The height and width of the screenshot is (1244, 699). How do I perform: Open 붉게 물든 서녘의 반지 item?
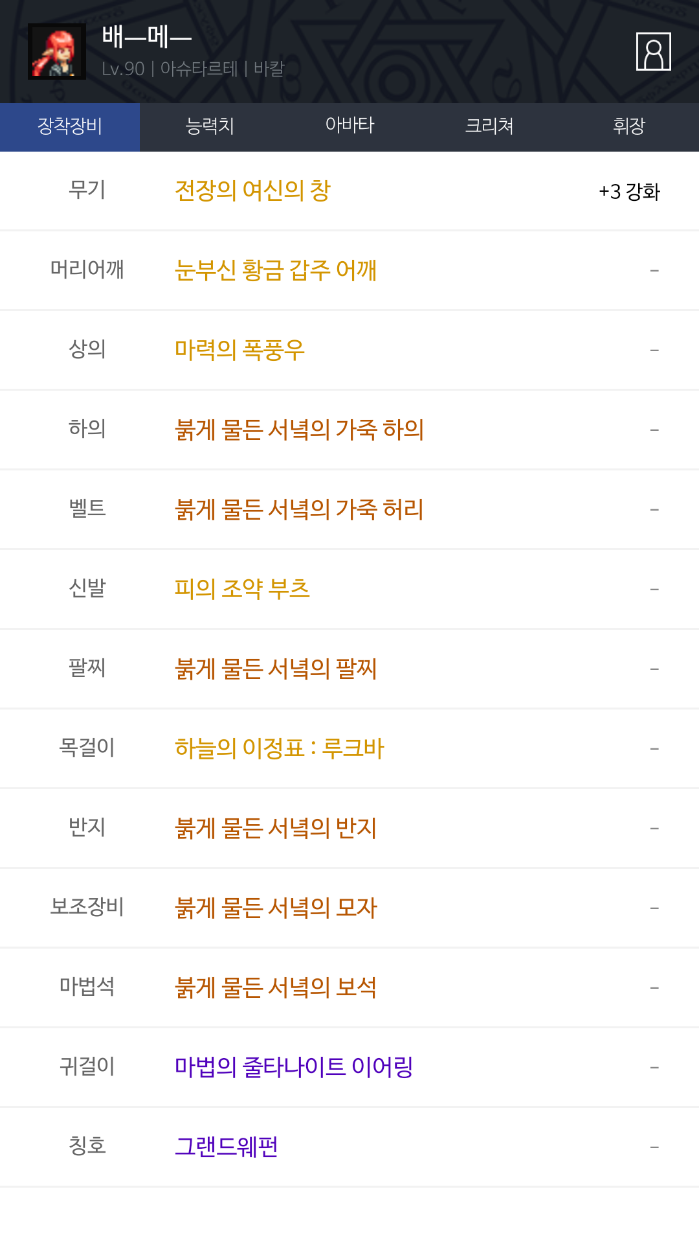[x=275, y=829]
